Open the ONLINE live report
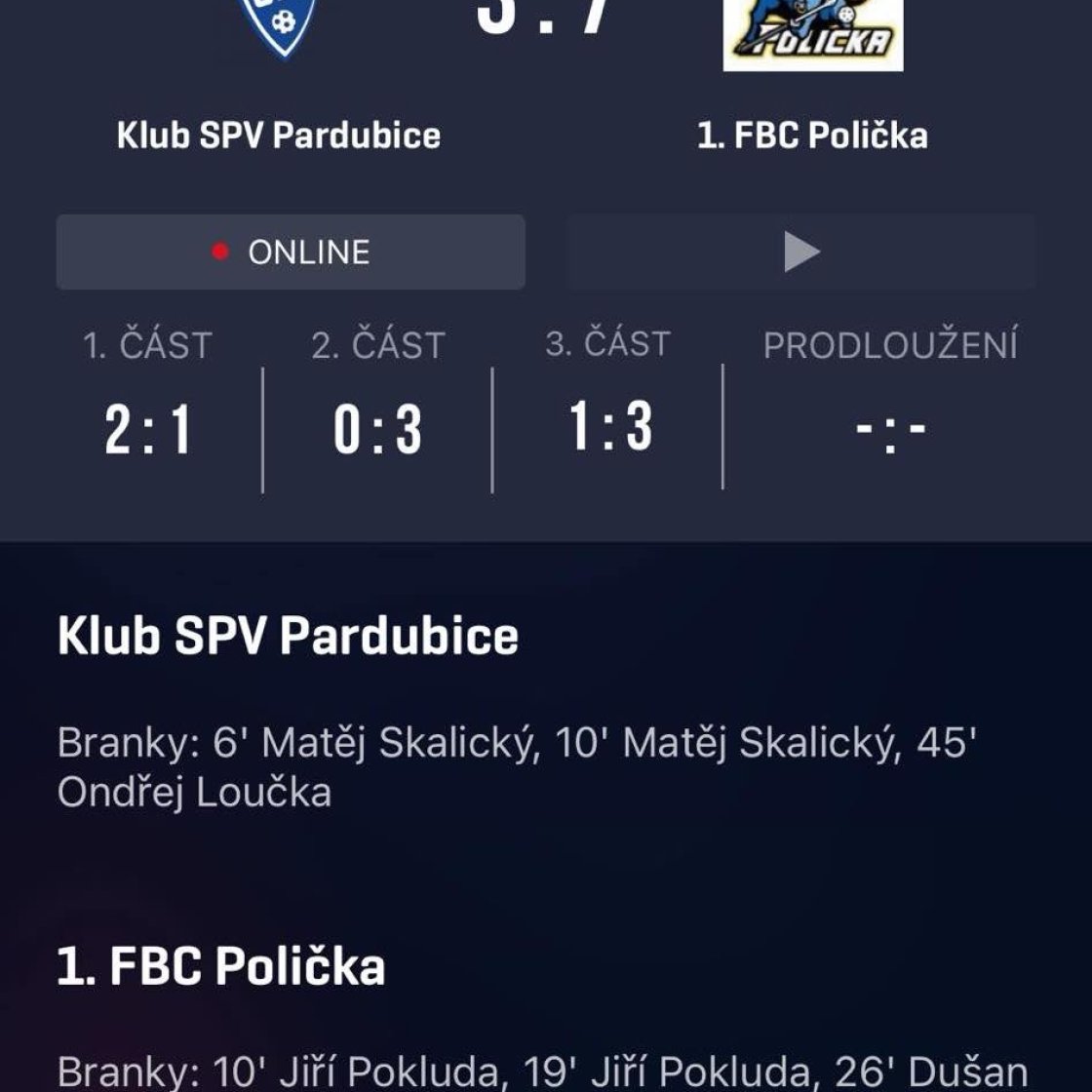 [x=291, y=253]
